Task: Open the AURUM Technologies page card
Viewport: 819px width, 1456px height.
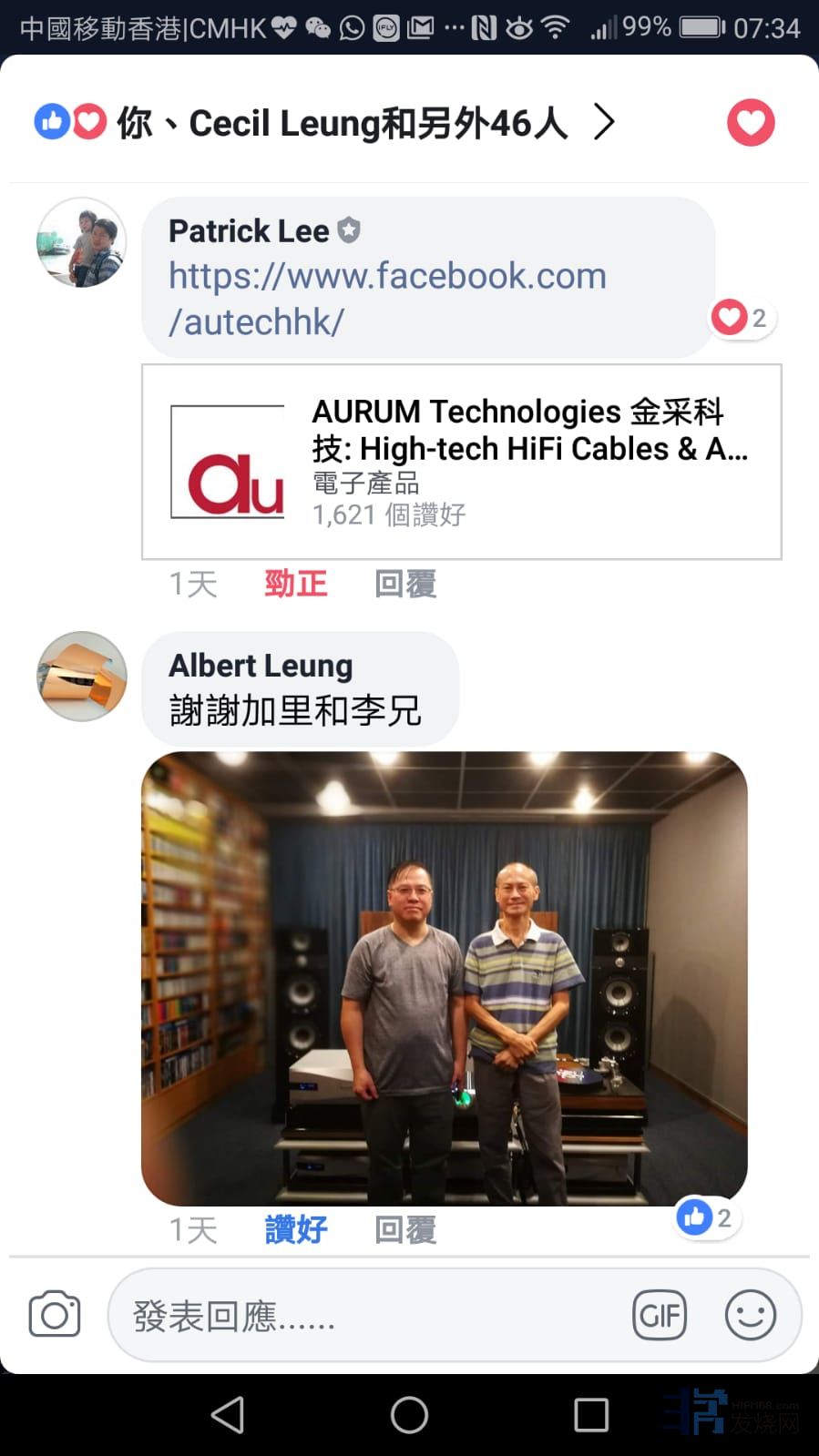Action: click(x=461, y=462)
